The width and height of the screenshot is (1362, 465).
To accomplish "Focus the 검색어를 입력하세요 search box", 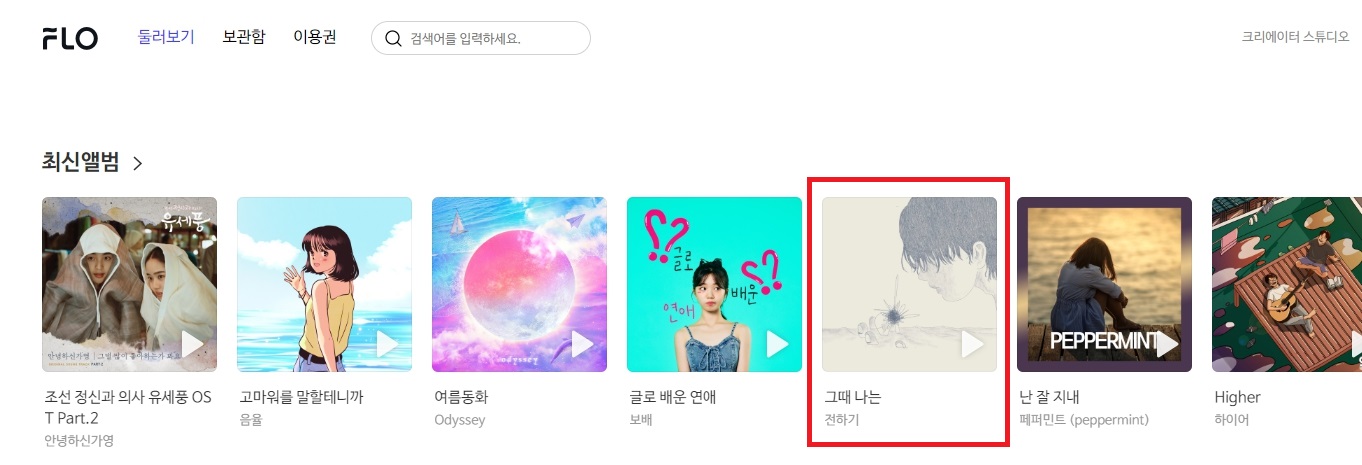I will click(490, 39).
